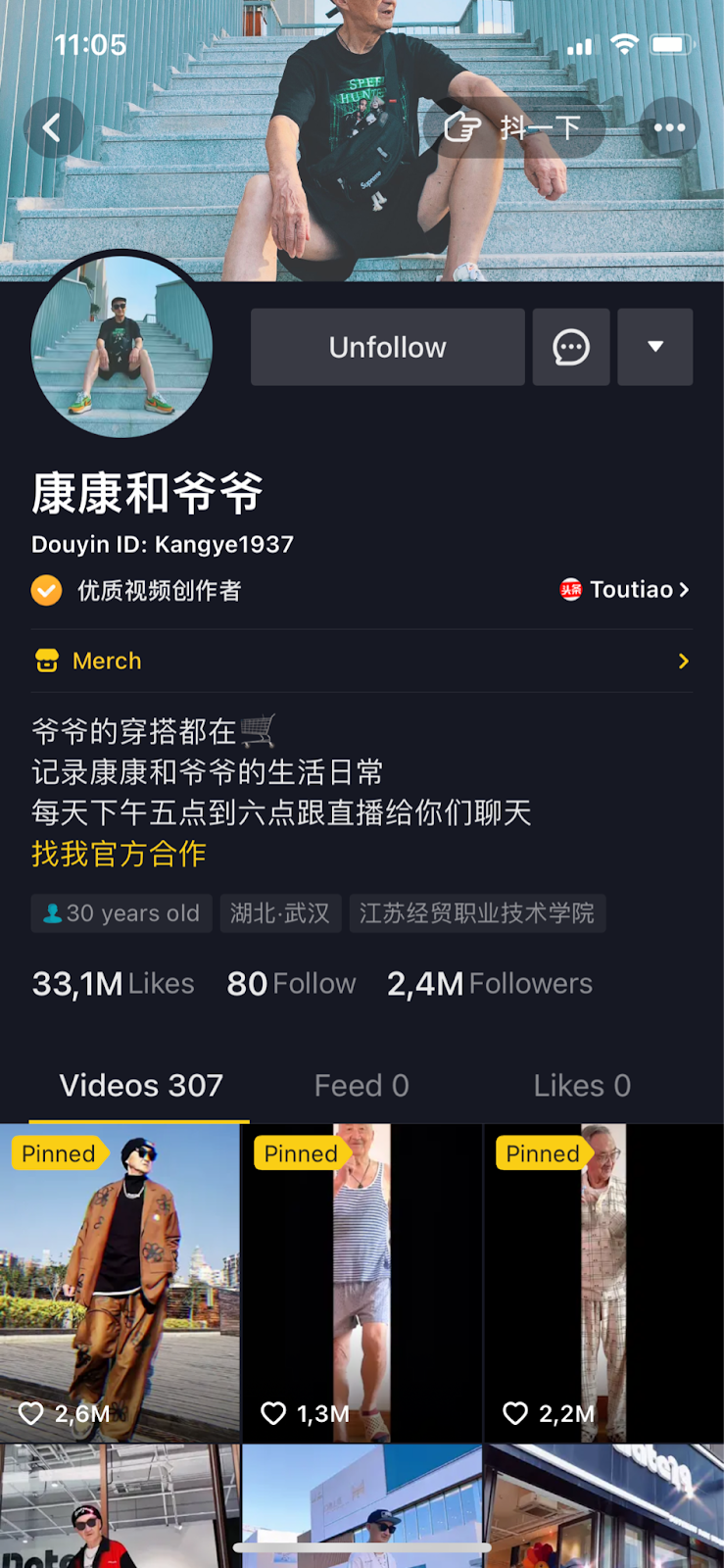View the 80 Follow list
Viewport: 724px width, 1568px height.
[x=291, y=983]
